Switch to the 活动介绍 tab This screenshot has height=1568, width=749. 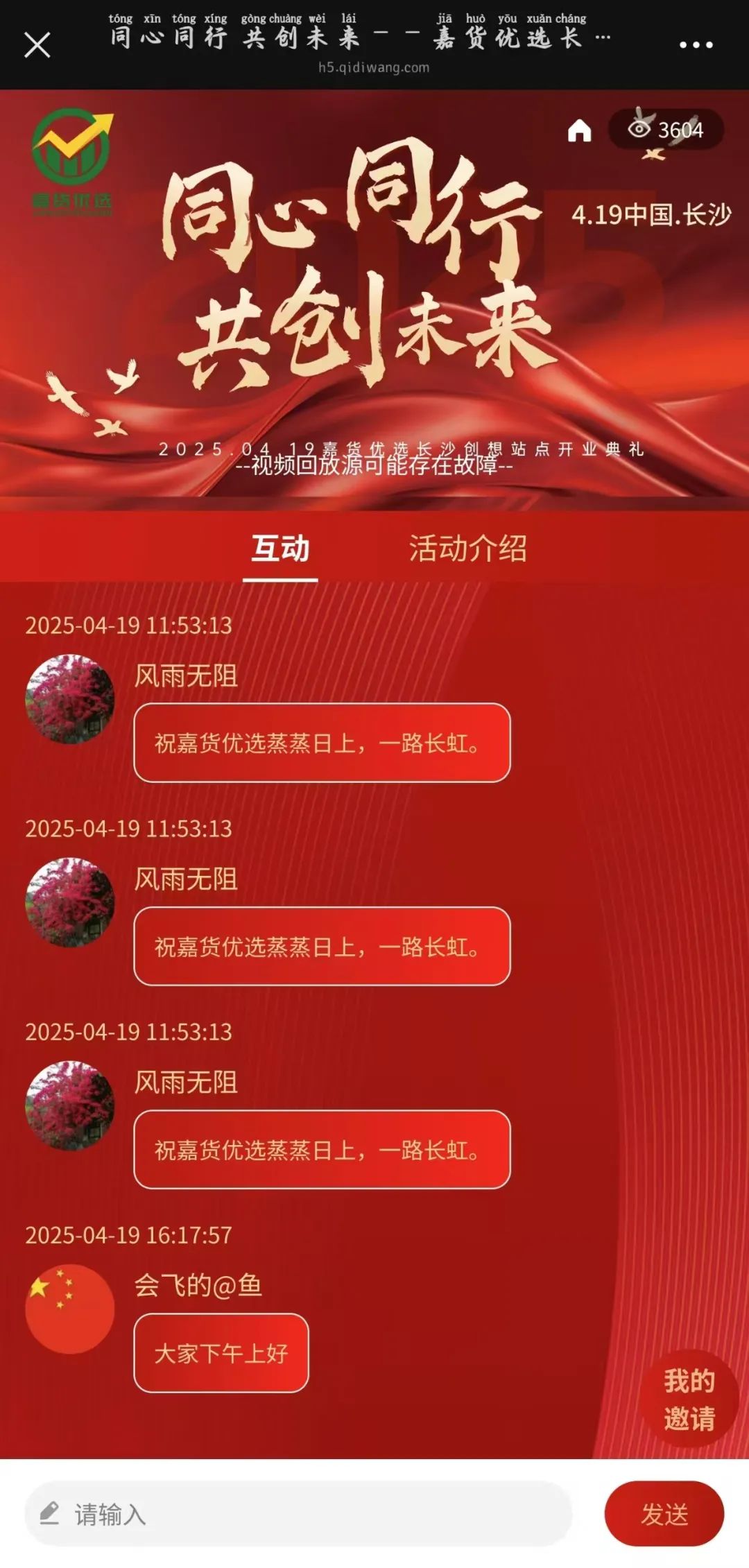point(467,549)
